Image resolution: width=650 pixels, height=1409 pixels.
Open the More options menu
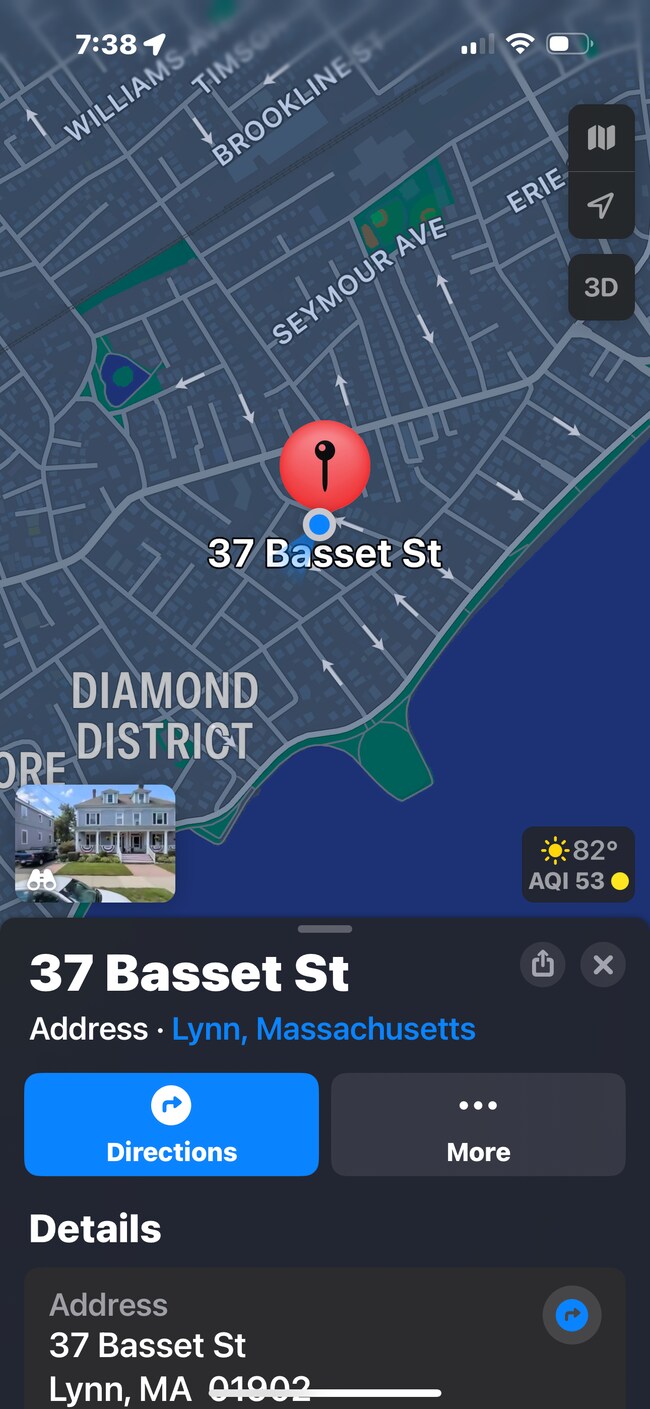pos(478,1125)
